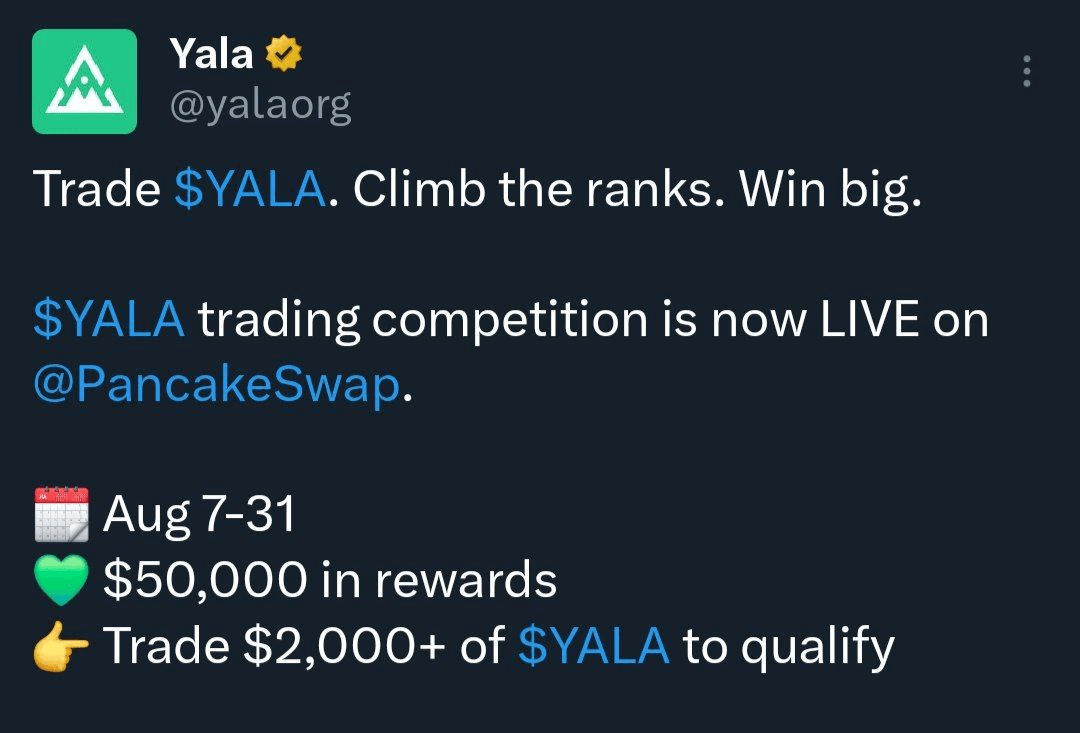Tap the $YALA cashtag before 'trading competition'
The height and width of the screenshot is (733, 1080).
coord(109,320)
